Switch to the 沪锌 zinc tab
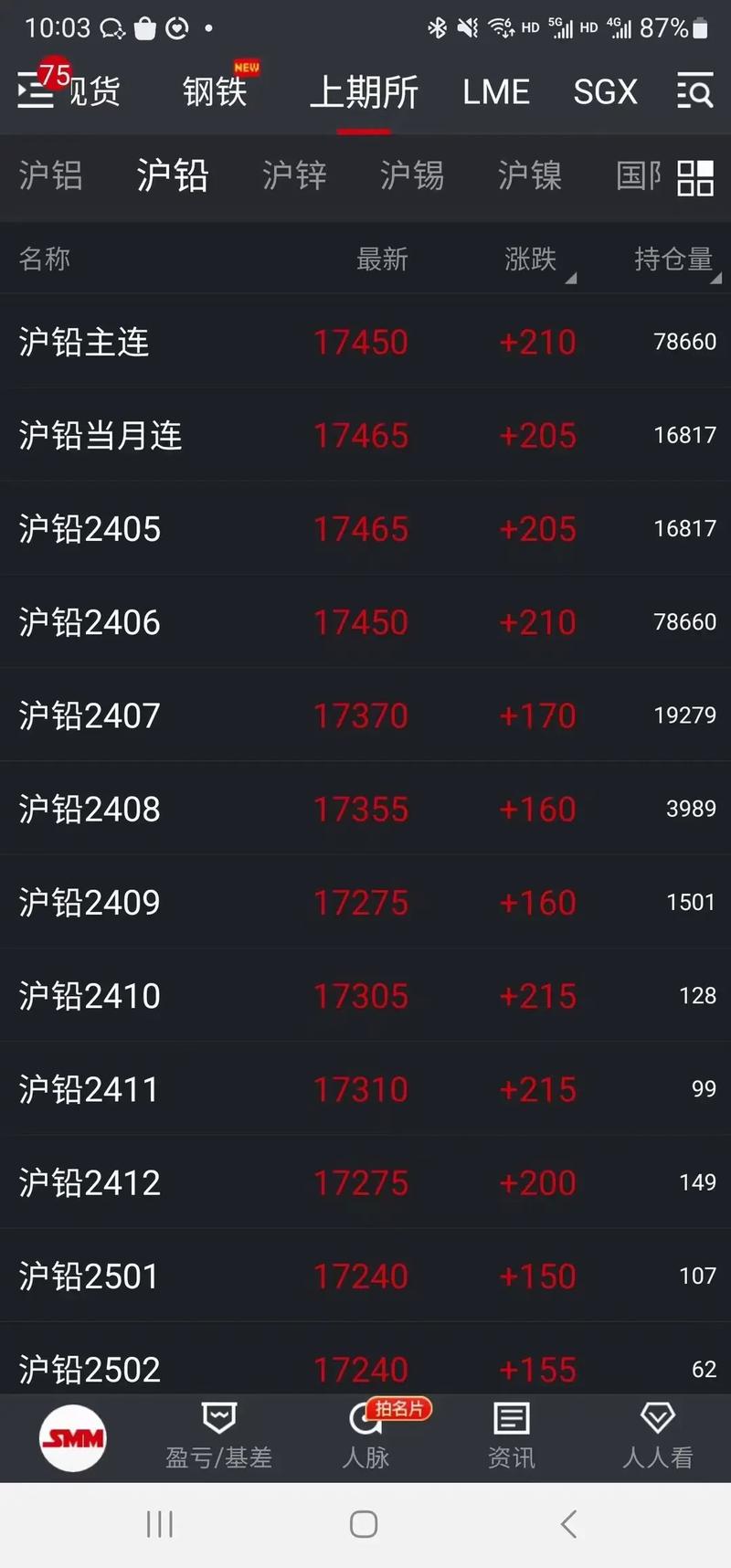The width and height of the screenshot is (731, 1568). tap(293, 175)
